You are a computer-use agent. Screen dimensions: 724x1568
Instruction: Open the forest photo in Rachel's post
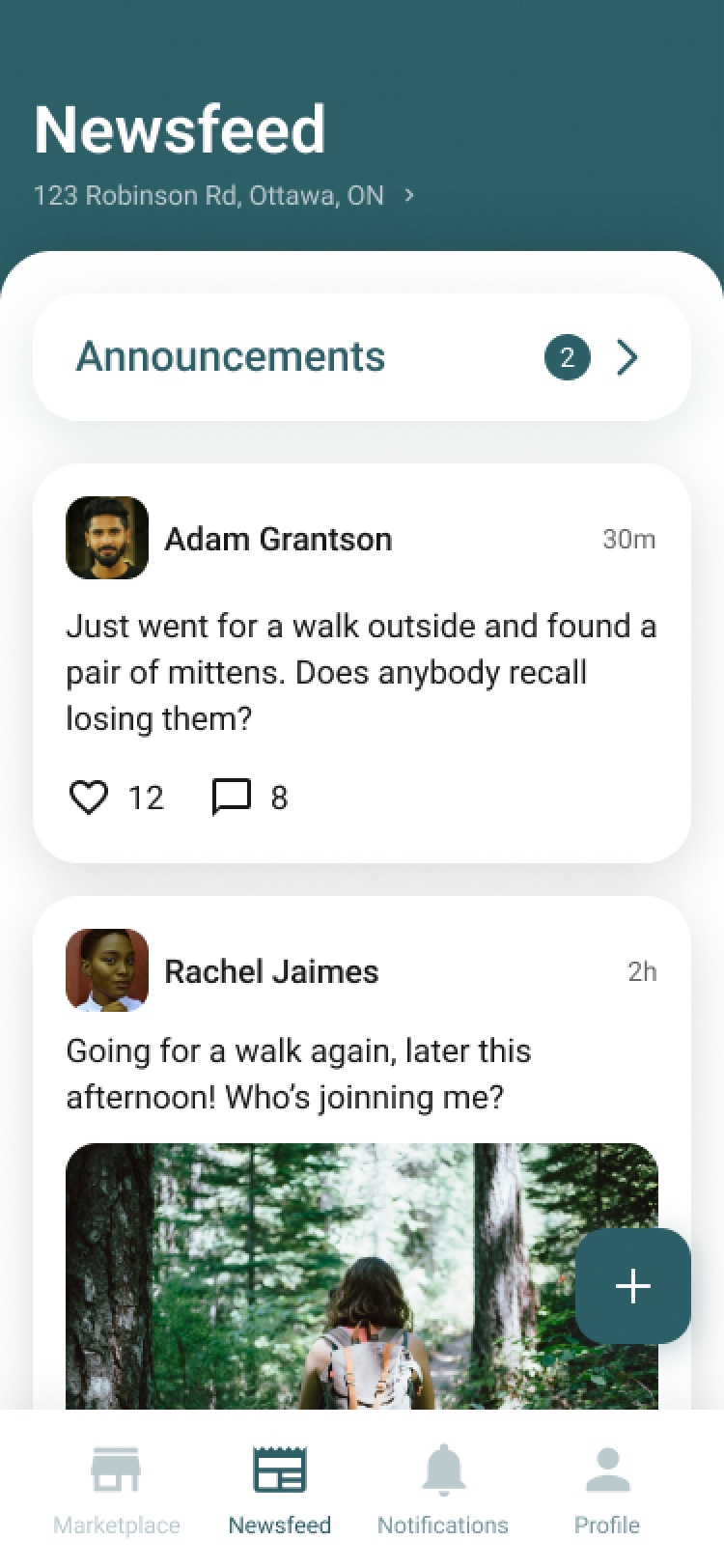coord(362,1276)
